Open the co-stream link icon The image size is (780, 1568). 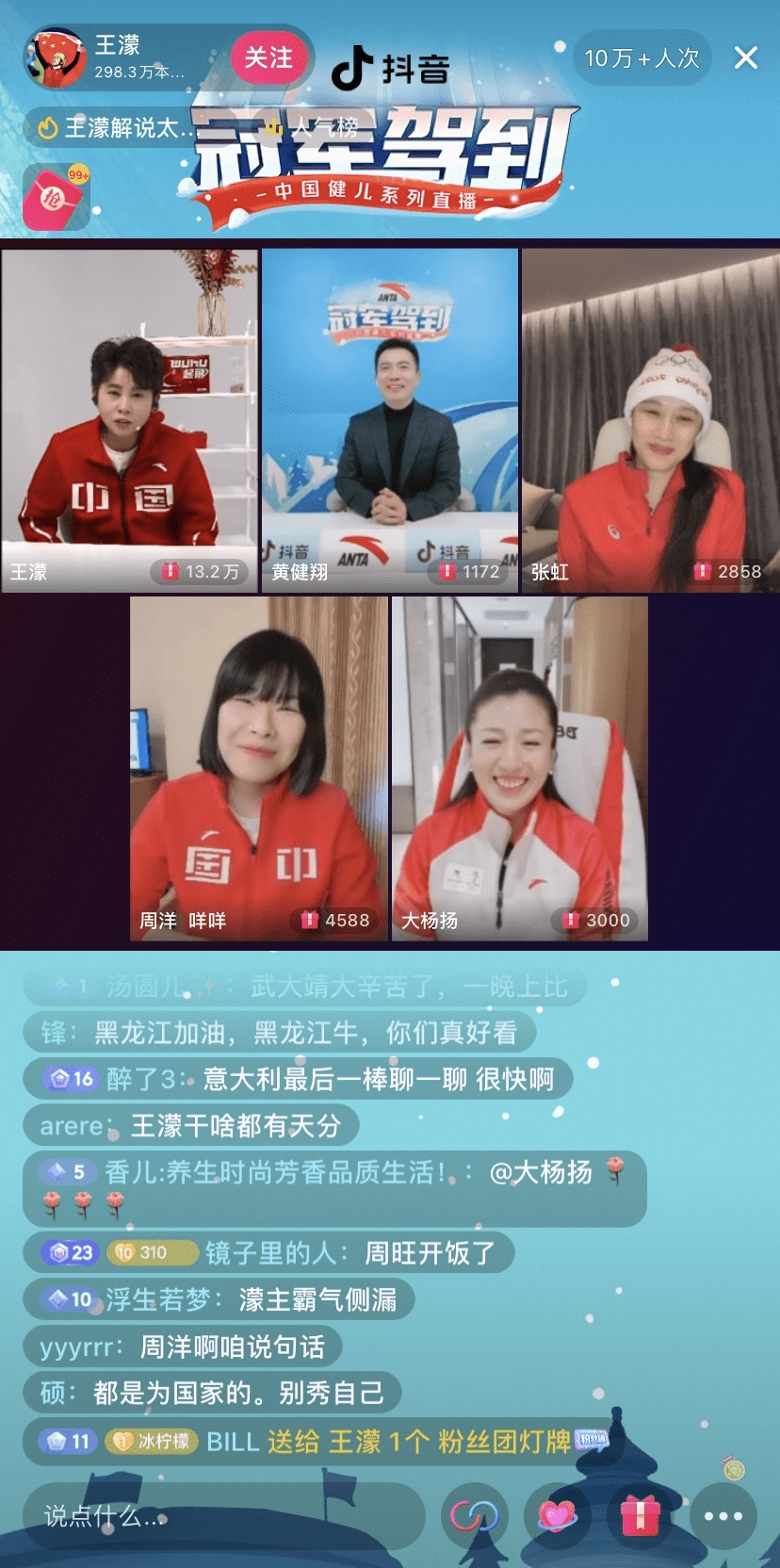474,1516
